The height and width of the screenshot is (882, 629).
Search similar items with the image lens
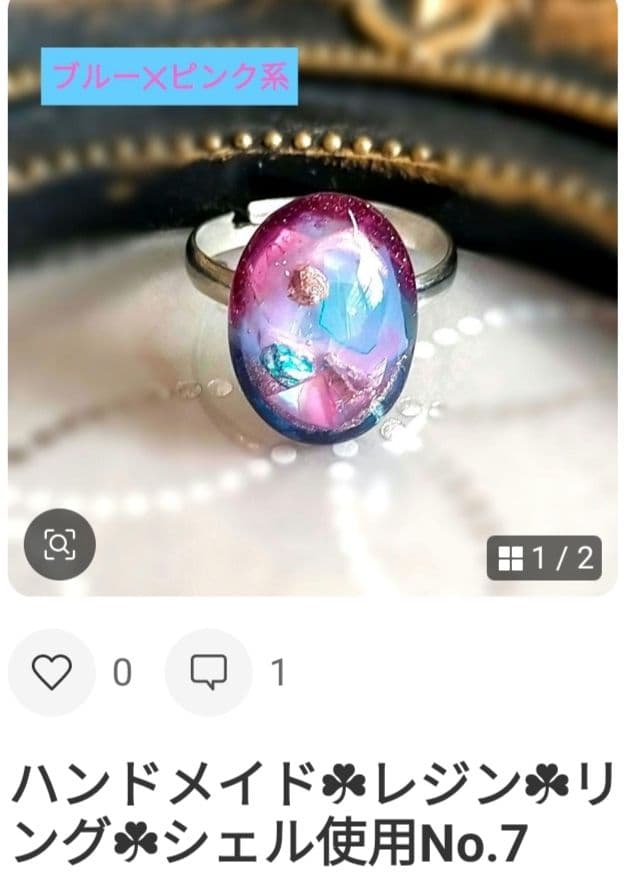tap(59, 545)
